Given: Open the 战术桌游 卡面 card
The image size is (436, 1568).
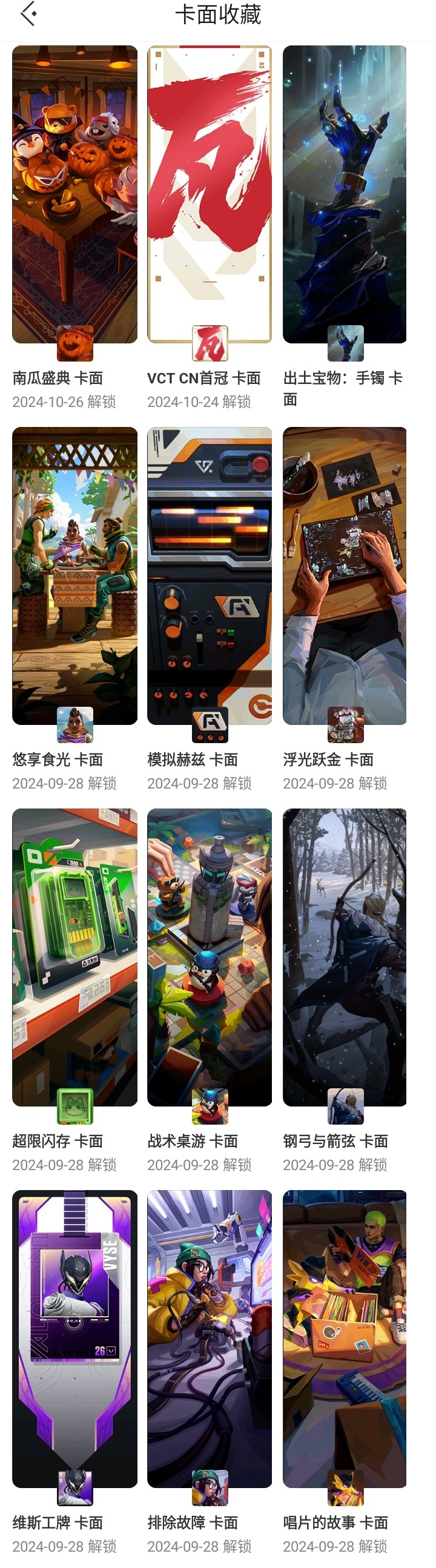Looking at the screenshot, I should [x=210, y=957].
